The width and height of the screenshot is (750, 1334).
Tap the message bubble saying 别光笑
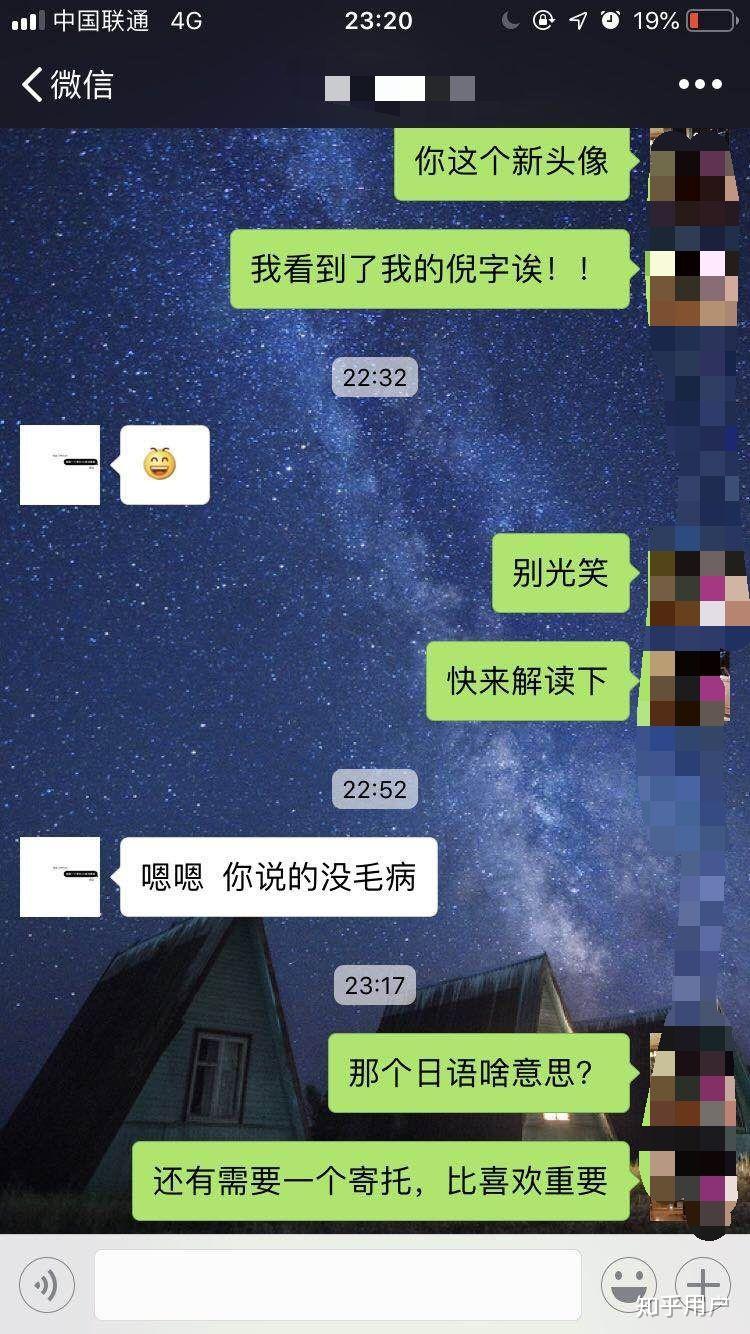(x=560, y=573)
